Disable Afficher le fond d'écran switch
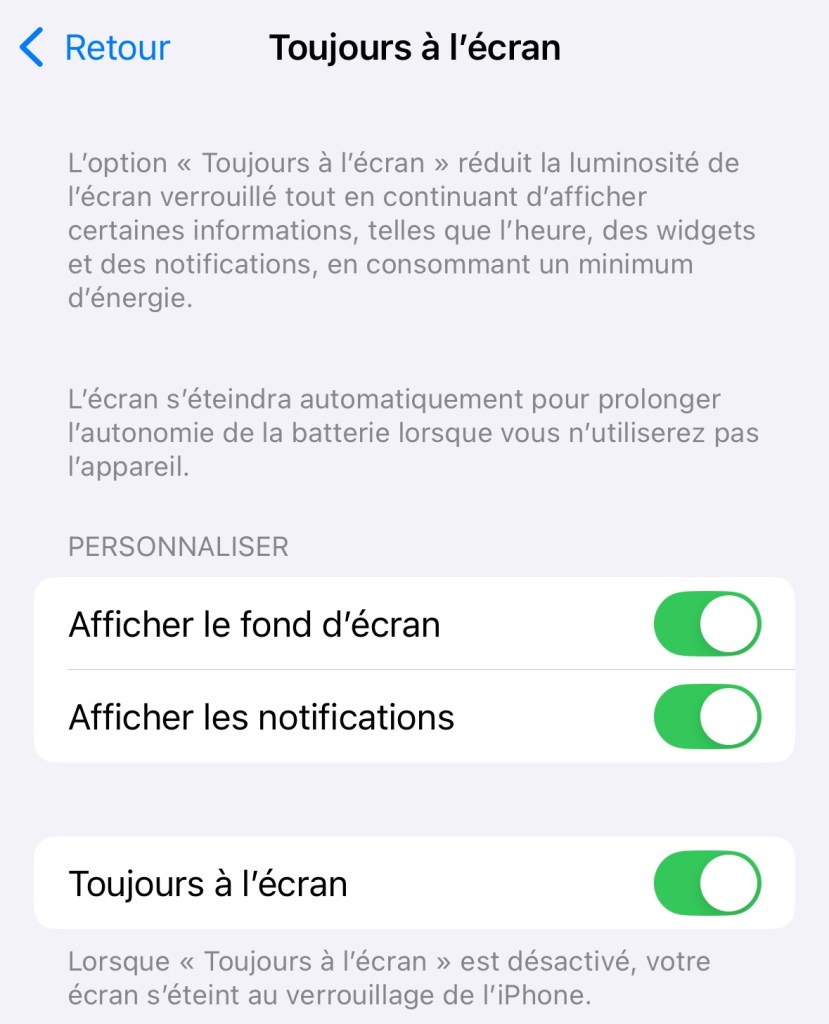The image size is (829, 1024). [707, 624]
